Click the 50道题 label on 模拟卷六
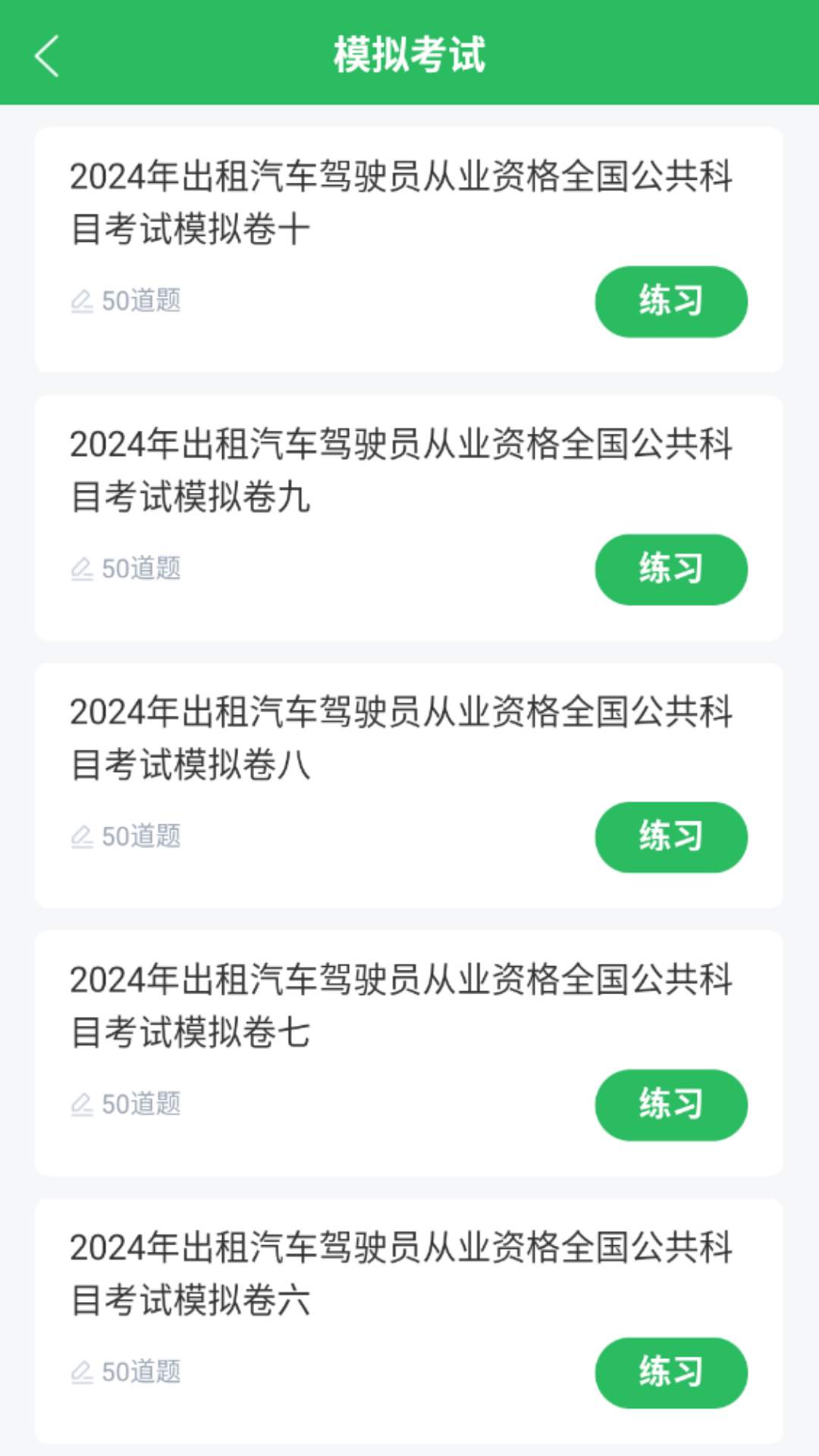Viewport: 819px width, 1456px height. pyautogui.click(x=141, y=1373)
